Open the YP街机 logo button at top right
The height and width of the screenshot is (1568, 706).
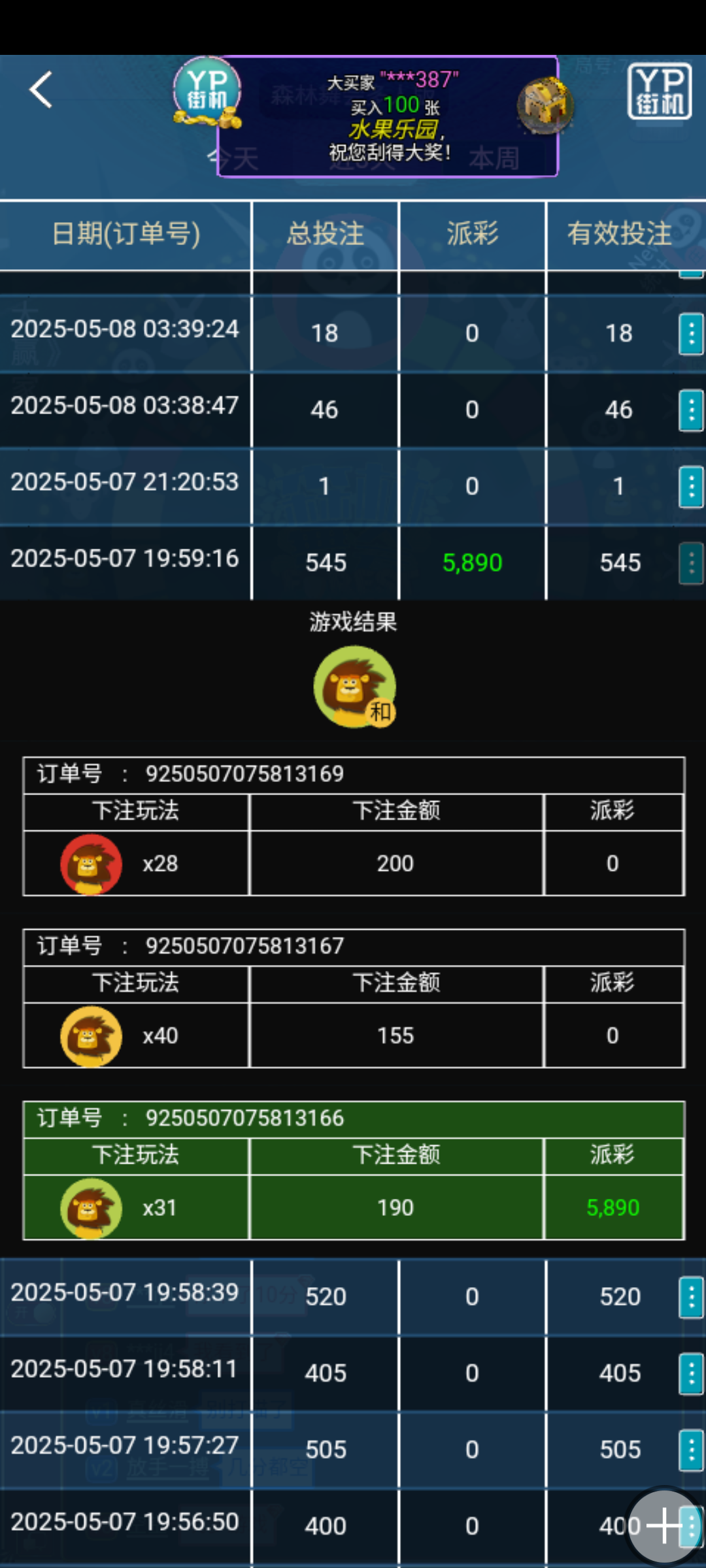[x=659, y=91]
